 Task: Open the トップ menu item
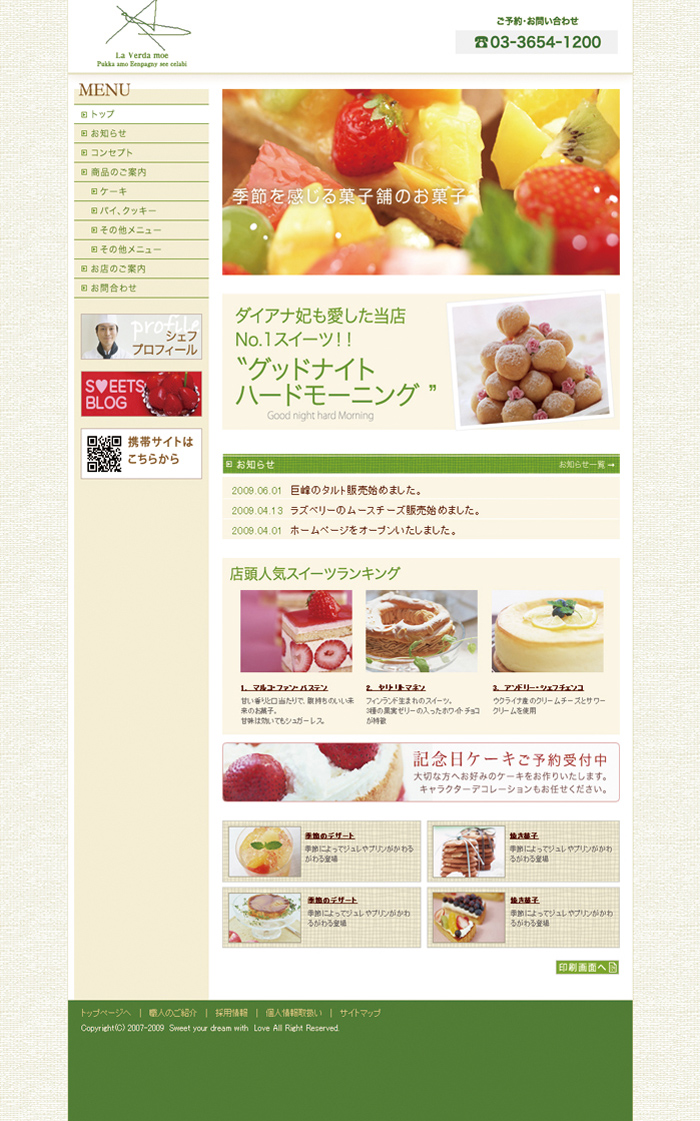[x=103, y=114]
